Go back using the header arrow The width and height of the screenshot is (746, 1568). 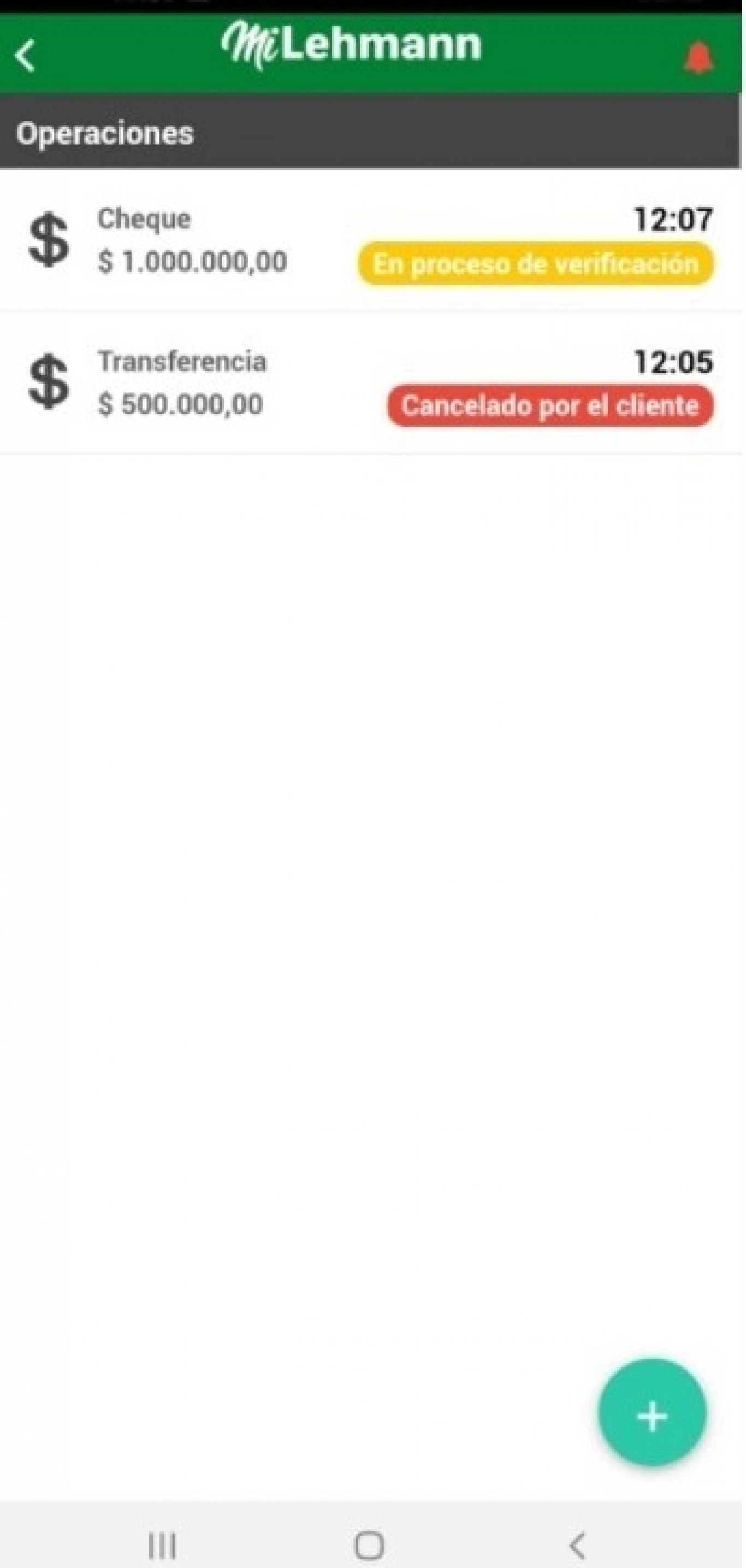pyautogui.click(x=25, y=56)
